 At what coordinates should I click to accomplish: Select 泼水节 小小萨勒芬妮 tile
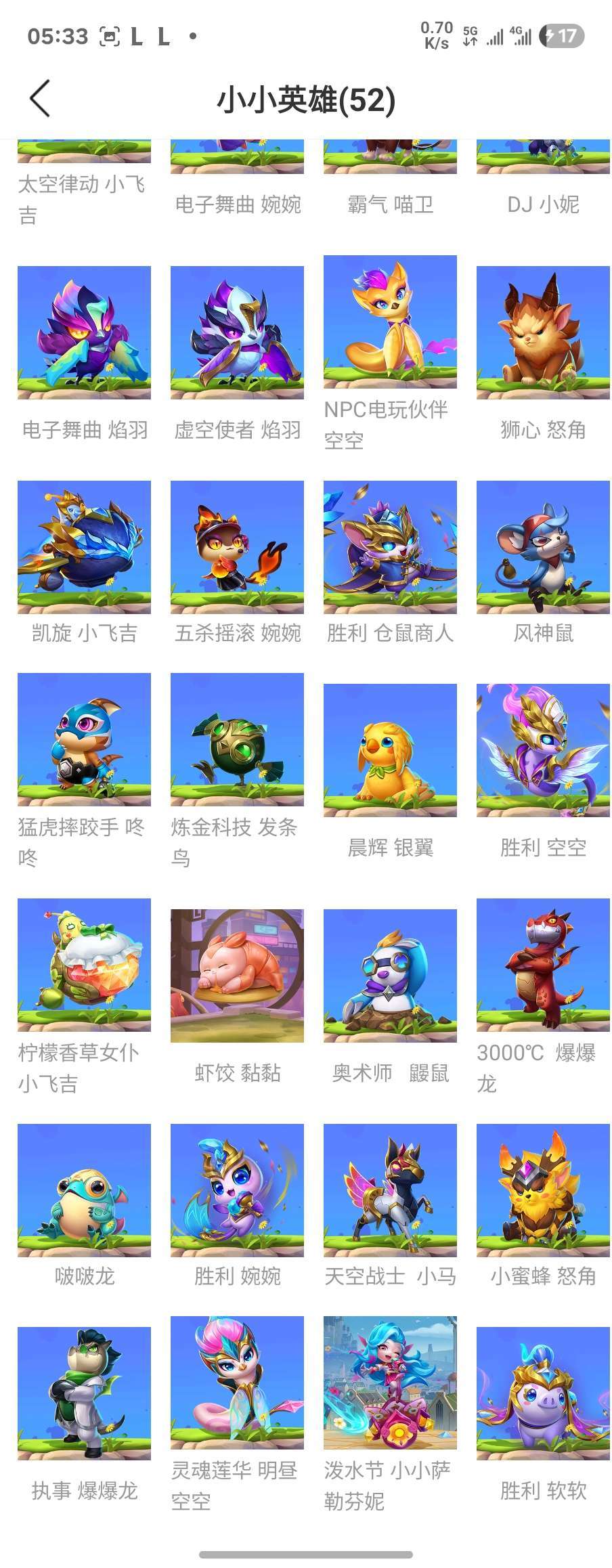click(x=390, y=1382)
